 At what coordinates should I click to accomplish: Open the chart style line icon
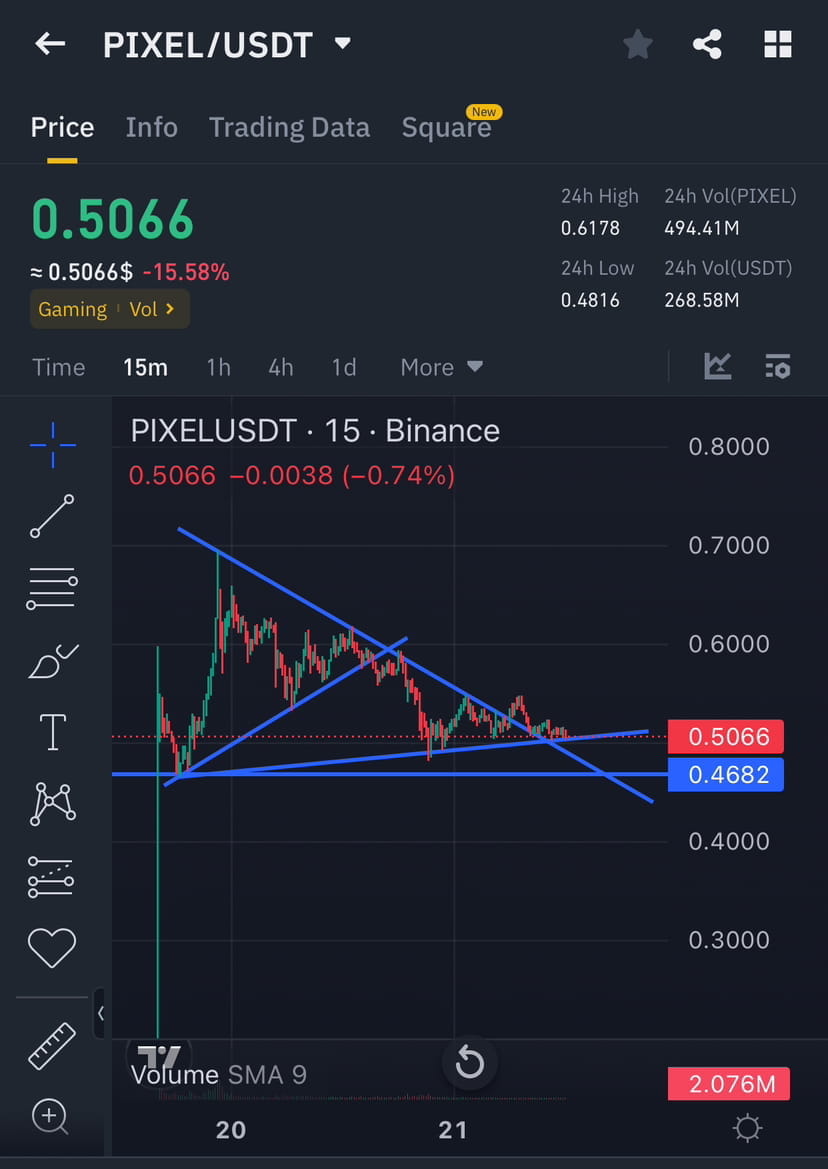(x=718, y=366)
